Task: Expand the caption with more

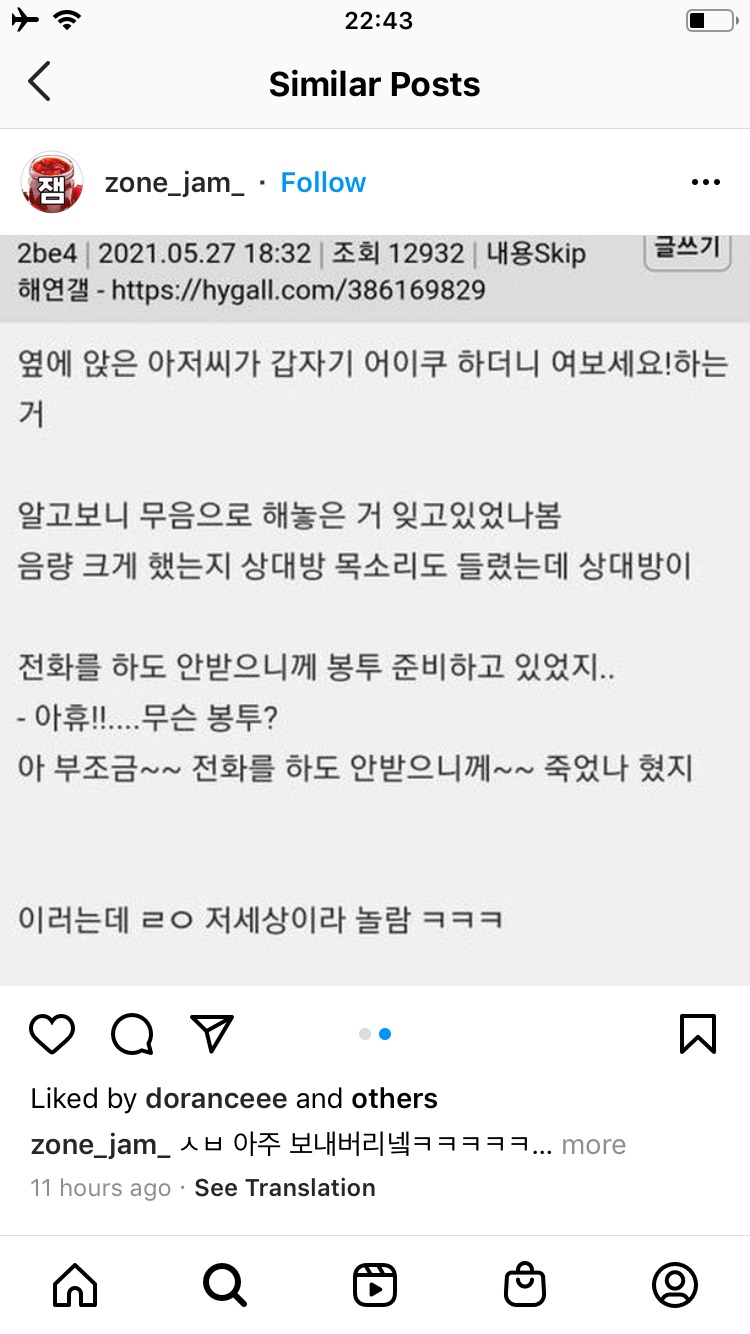Action: [593, 1145]
